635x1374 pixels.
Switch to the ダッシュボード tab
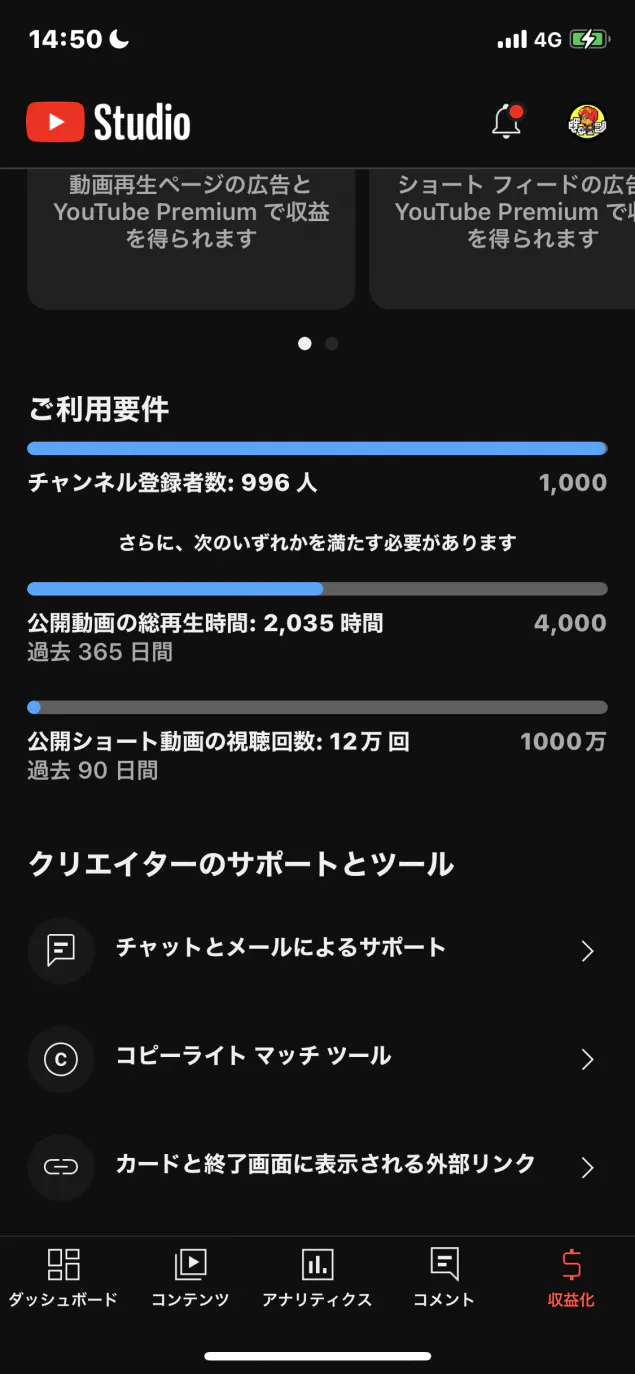click(x=63, y=1278)
